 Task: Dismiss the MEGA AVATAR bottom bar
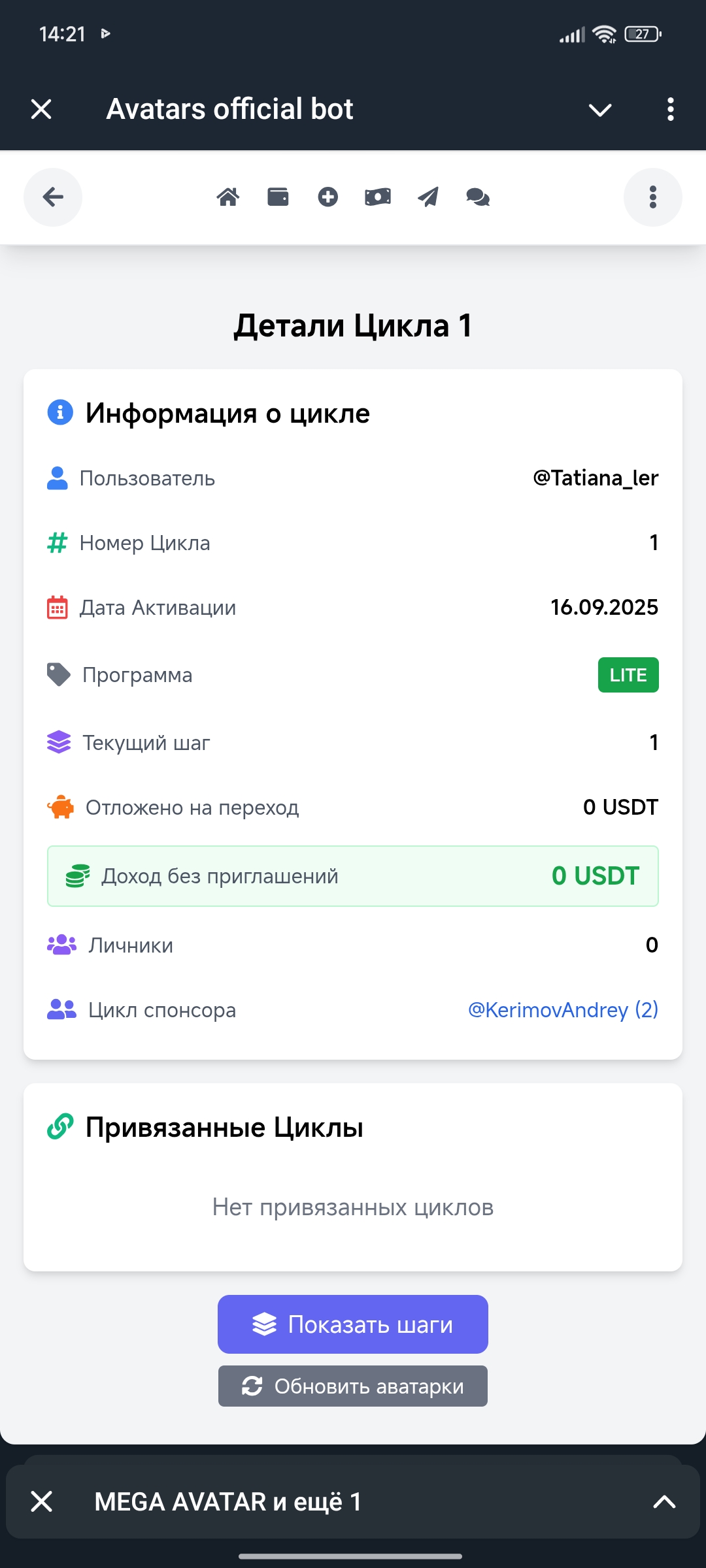coord(41,1501)
